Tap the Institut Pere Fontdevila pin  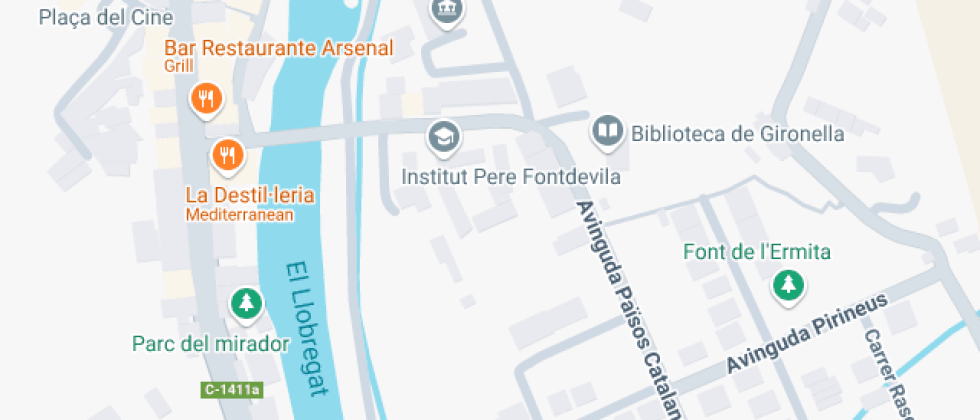click(x=444, y=137)
